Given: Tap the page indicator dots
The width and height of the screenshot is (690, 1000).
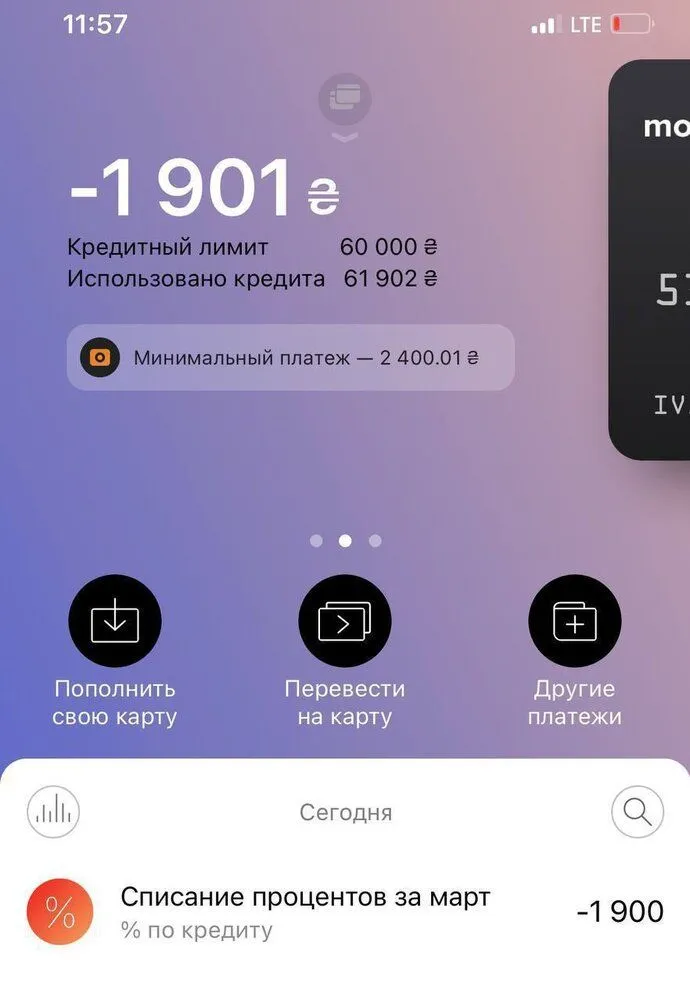Looking at the screenshot, I should point(345,541).
